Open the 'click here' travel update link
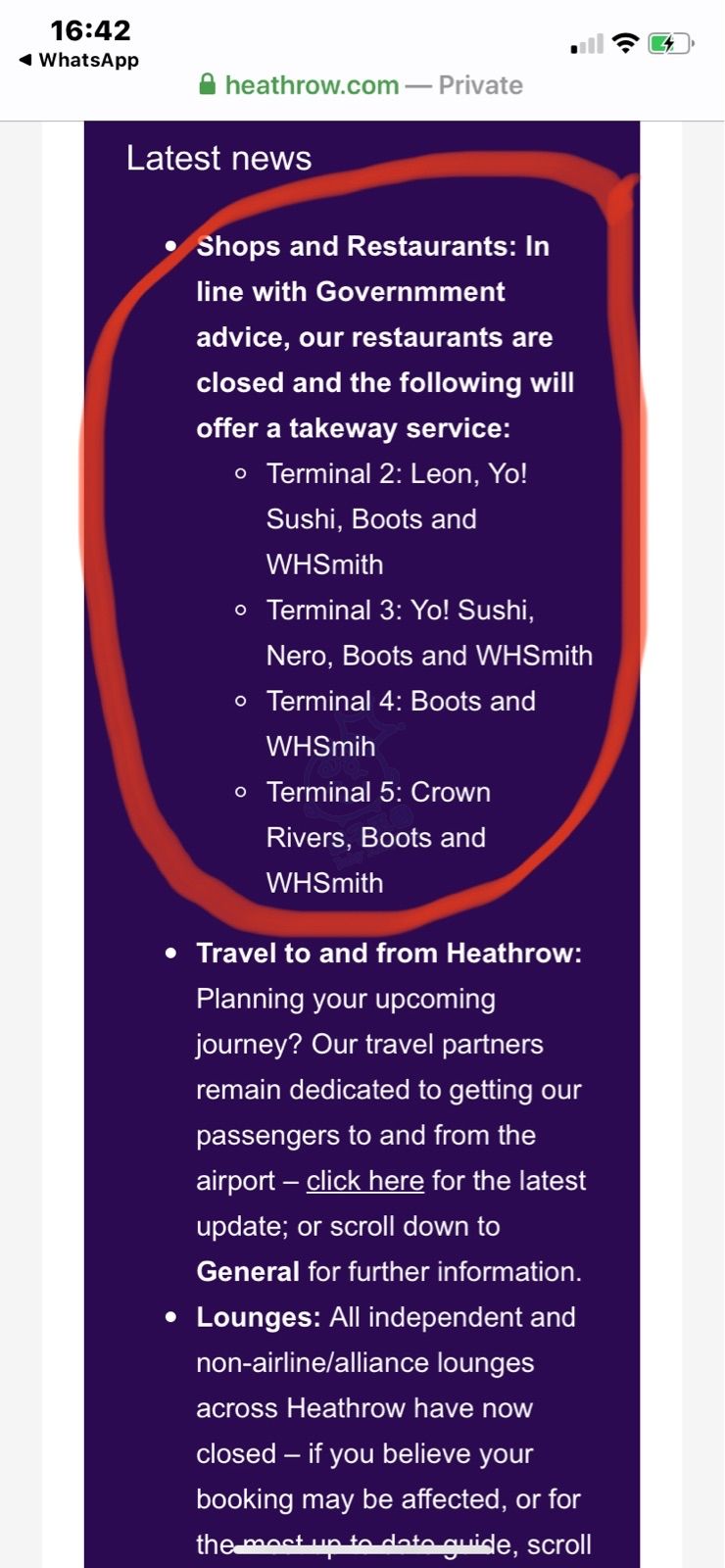Viewport: 725px width, 1568px height. click(x=364, y=1181)
